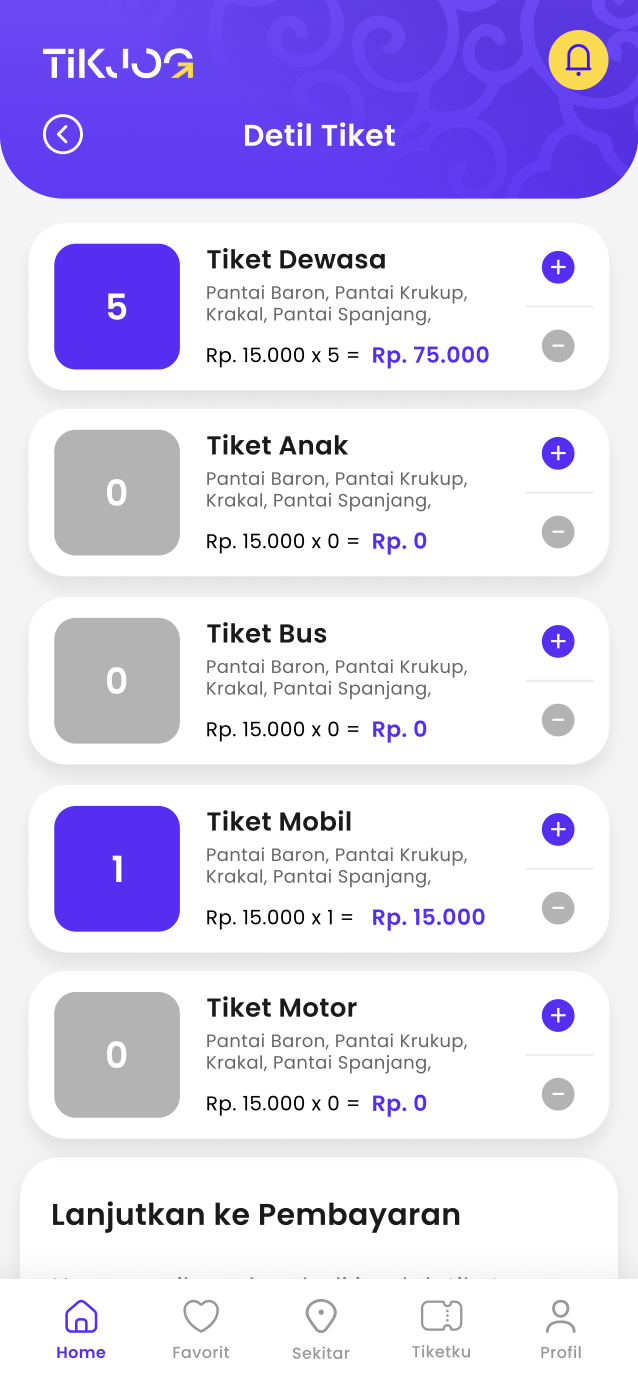Decrease Tiket Dewasa quantity

pos(558,346)
